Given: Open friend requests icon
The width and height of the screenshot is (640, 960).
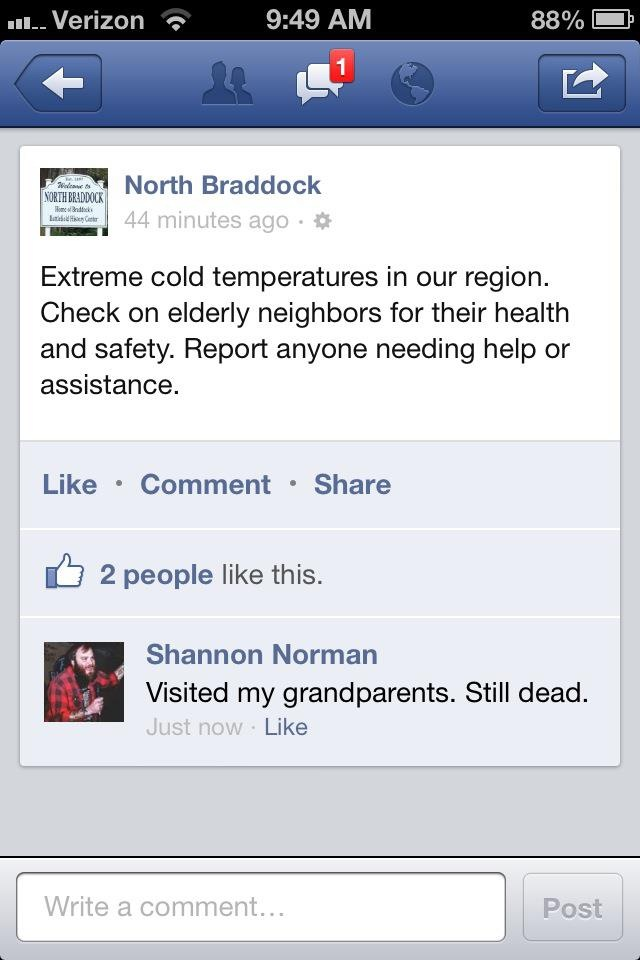Looking at the screenshot, I should [x=227, y=84].
